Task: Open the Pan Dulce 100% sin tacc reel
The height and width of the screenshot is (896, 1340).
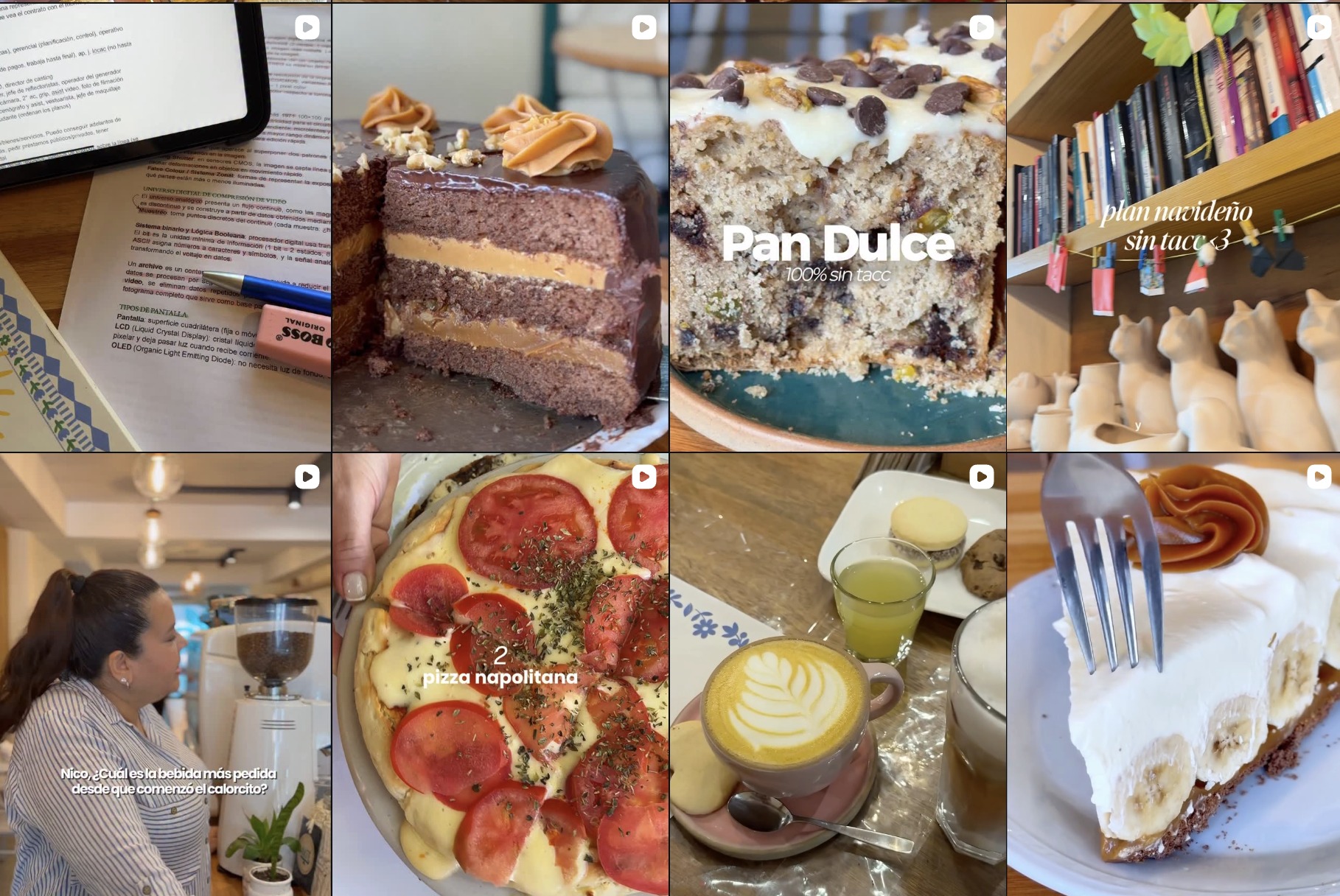Action: (837, 227)
